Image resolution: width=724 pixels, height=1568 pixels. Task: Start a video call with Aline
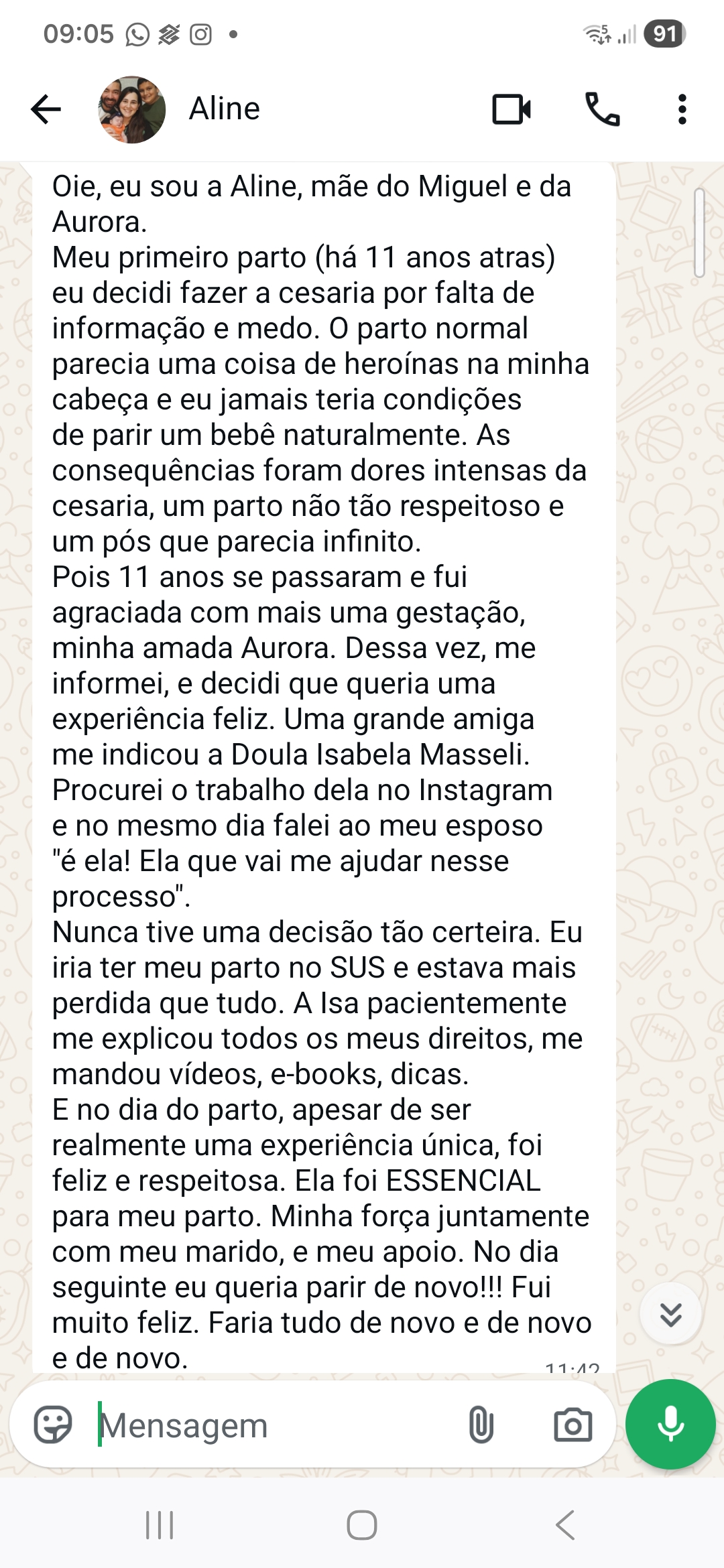pos(511,109)
